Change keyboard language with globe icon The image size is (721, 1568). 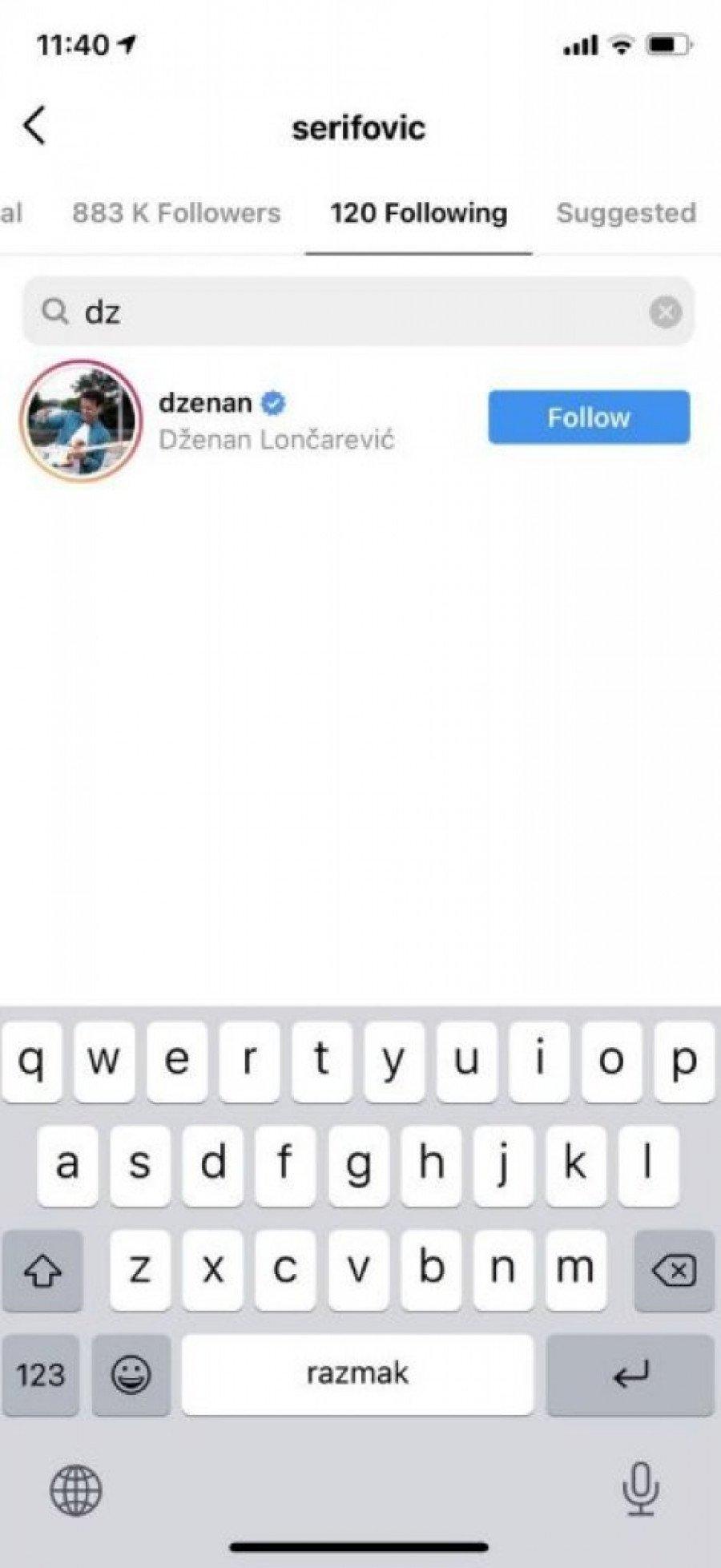point(75,1490)
